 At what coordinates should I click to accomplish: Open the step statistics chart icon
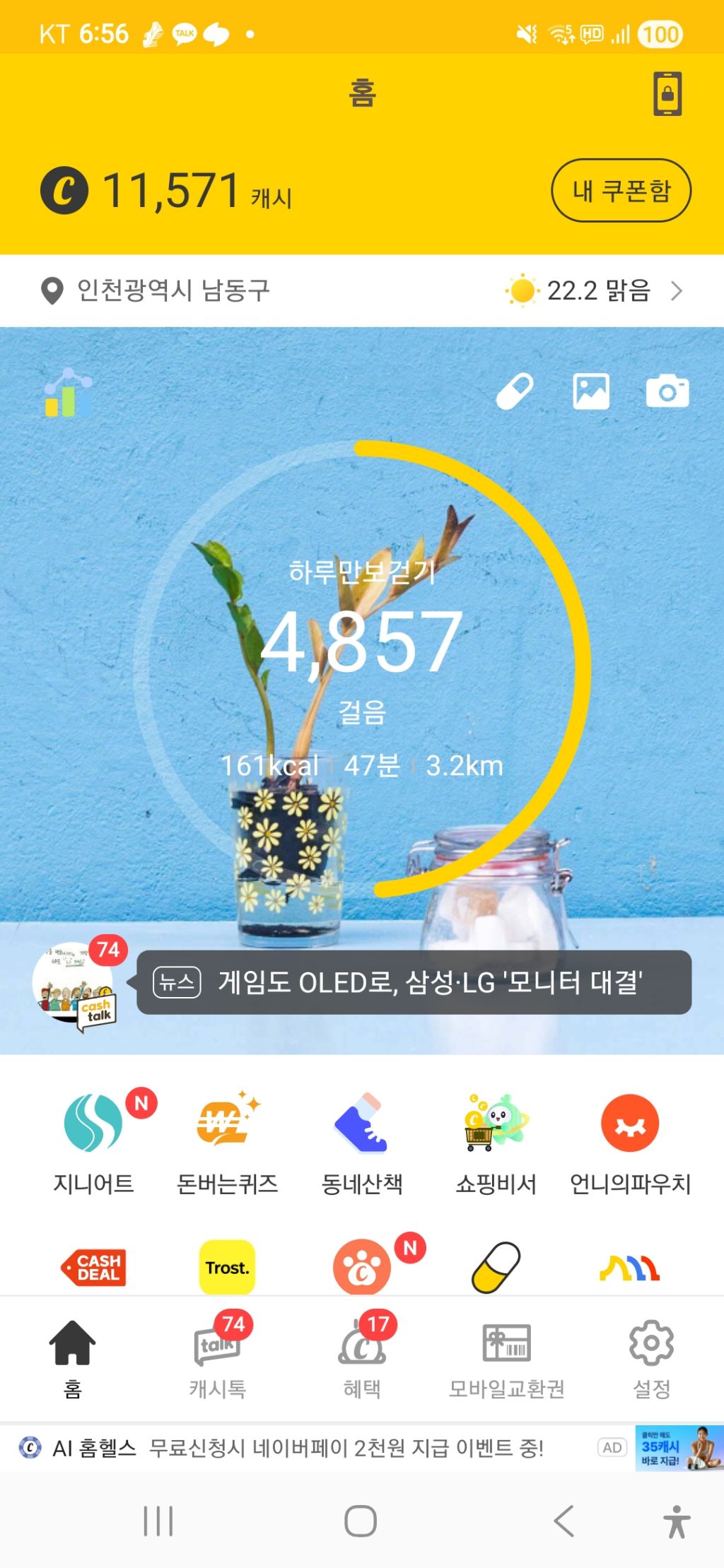tap(68, 392)
